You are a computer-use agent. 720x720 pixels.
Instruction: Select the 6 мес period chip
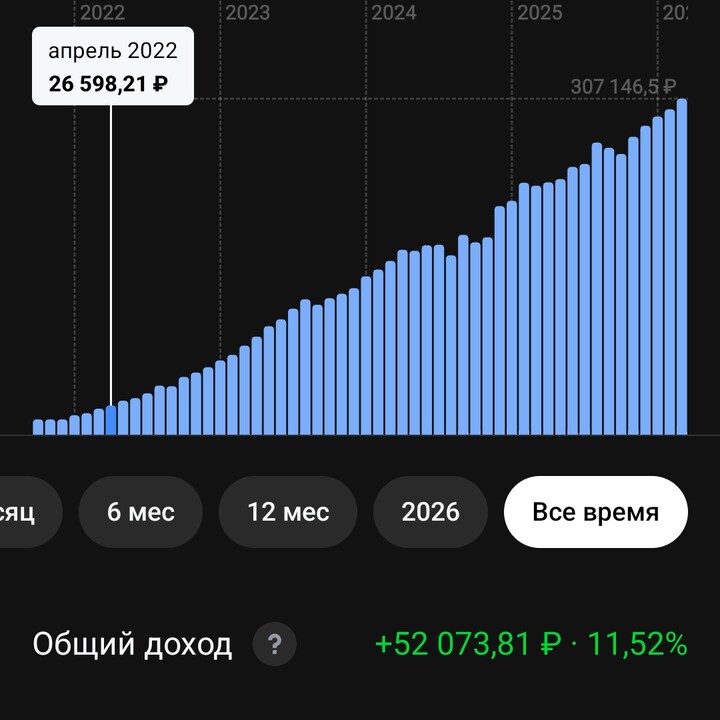click(141, 512)
